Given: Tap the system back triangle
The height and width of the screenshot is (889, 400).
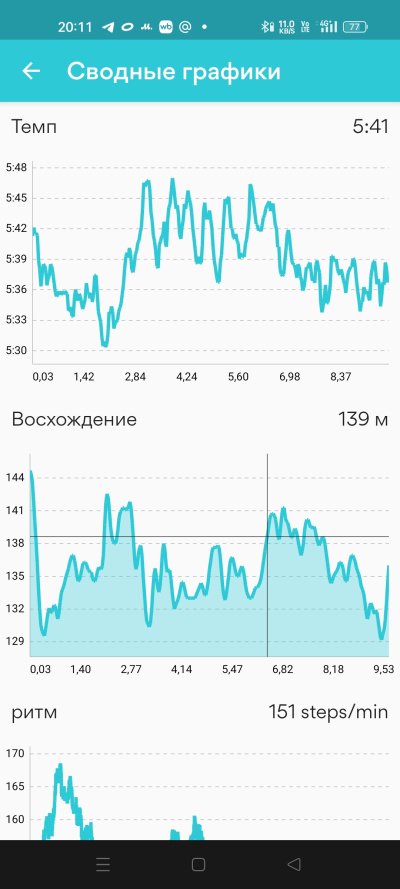Looking at the screenshot, I should click(x=293, y=864).
